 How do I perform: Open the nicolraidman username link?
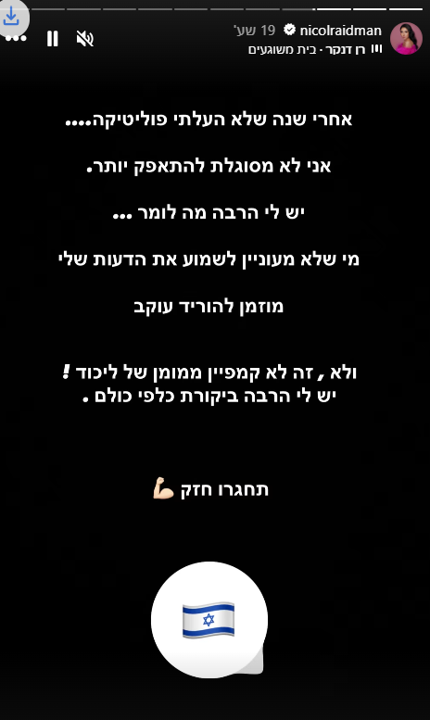click(x=340, y=31)
